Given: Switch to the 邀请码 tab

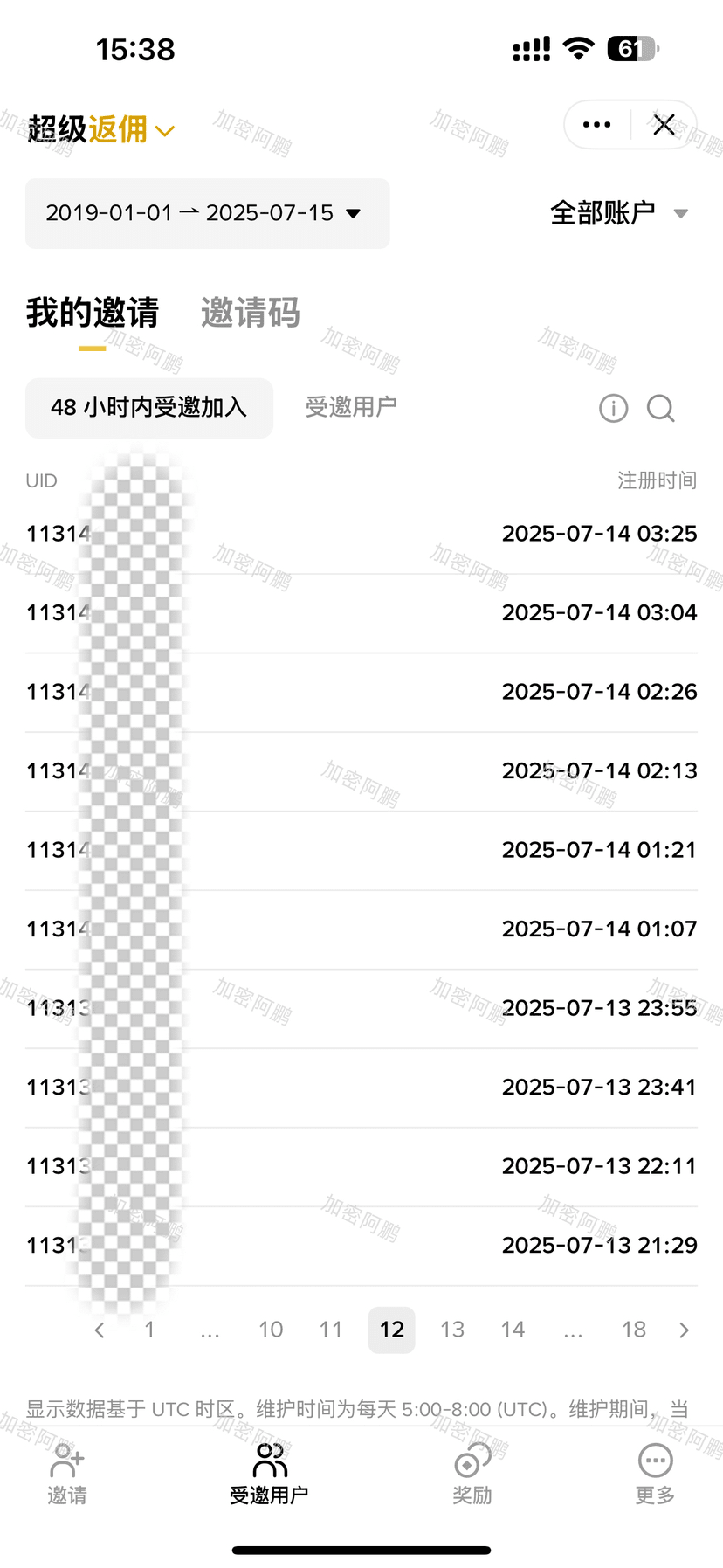Looking at the screenshot, I should (x=251, y=313).
